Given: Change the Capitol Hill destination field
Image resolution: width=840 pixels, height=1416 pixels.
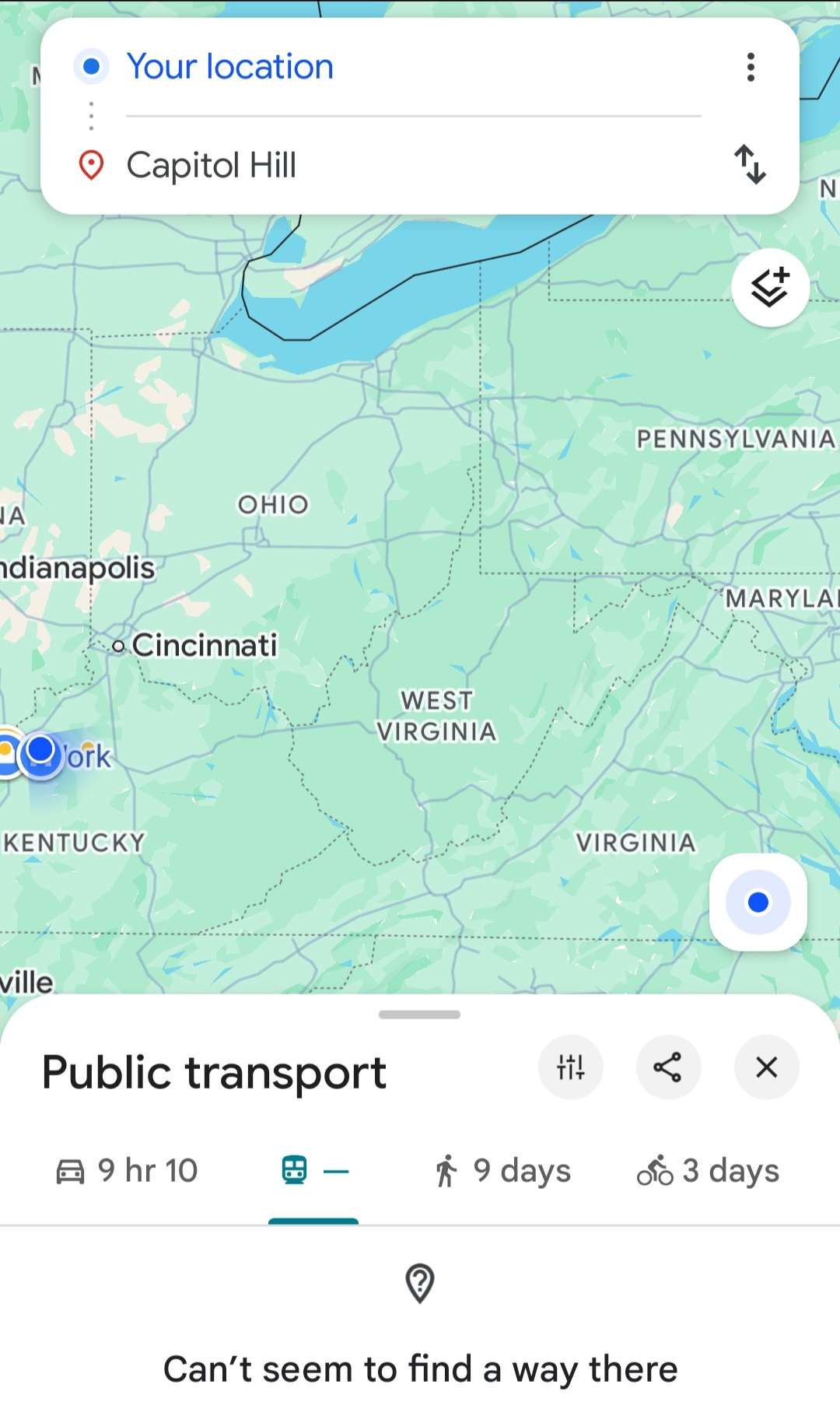Looking at the screenshot, I should click(212, 165).
